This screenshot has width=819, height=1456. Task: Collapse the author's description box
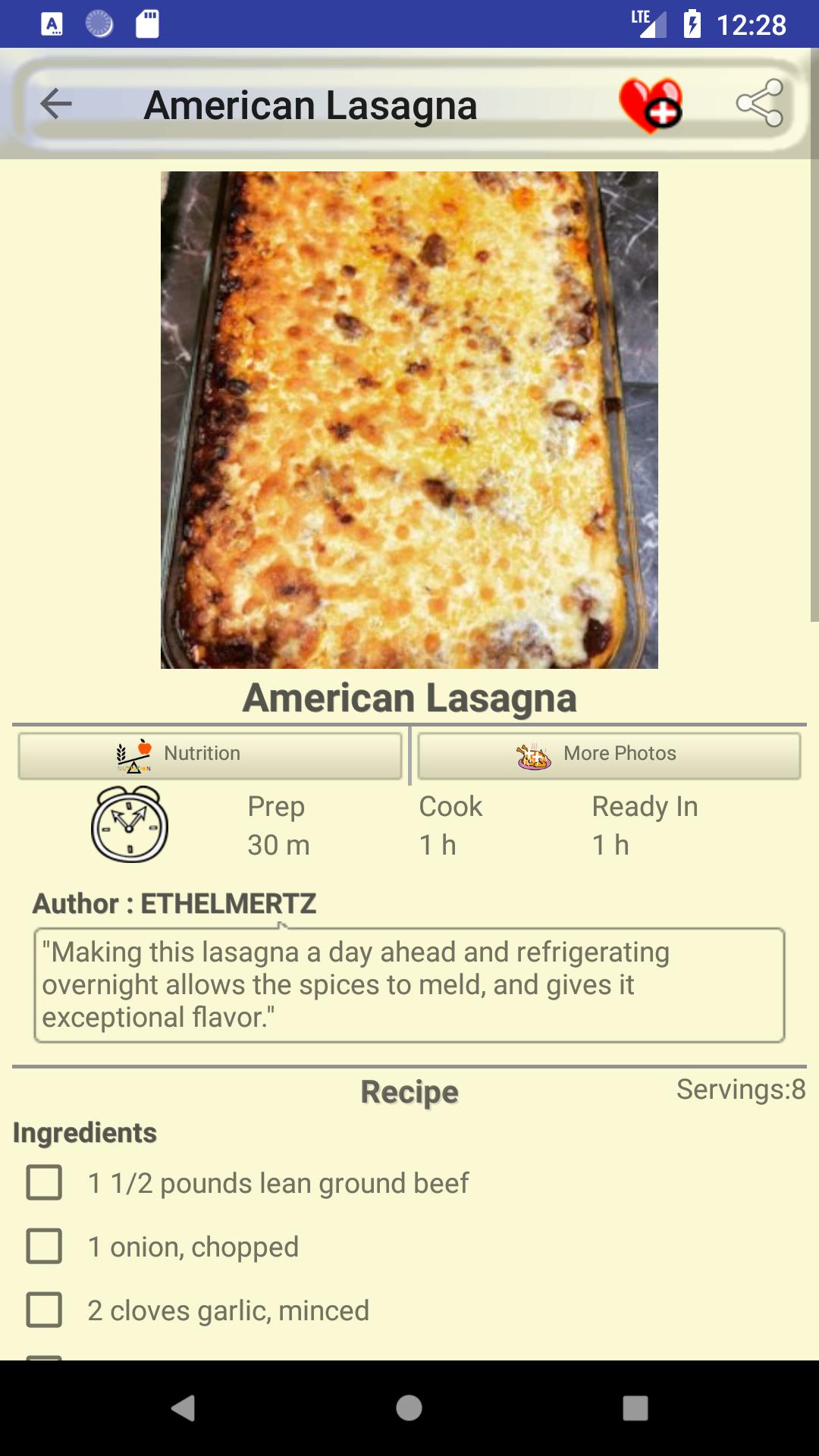pyautogui.click(x=409, y=984)
